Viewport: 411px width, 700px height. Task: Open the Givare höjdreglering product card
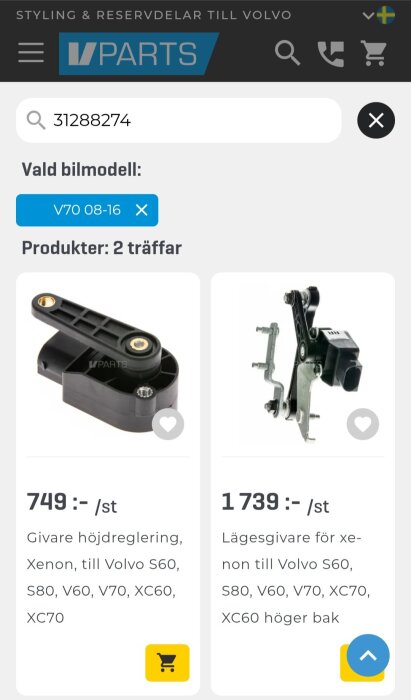point(108,483)
